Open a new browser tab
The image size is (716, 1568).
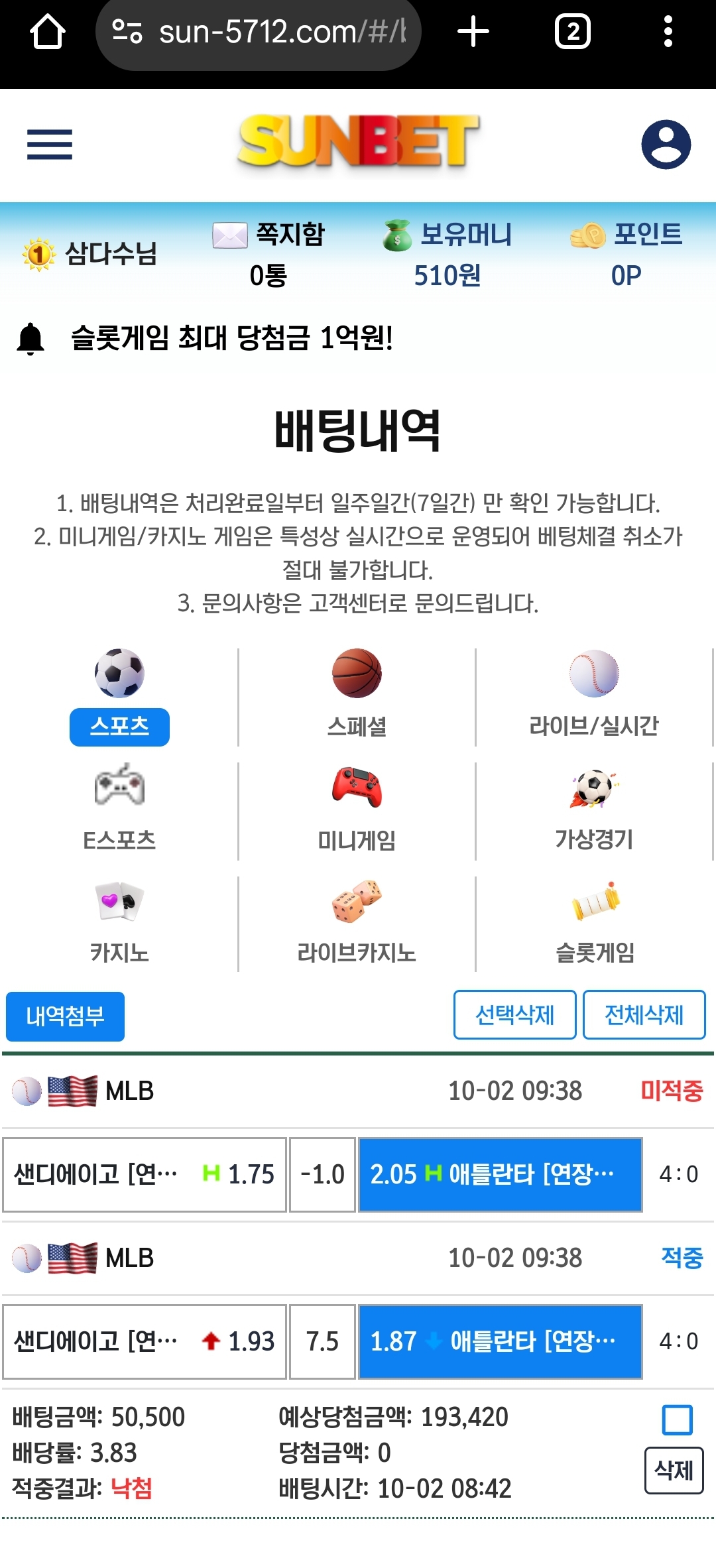tap(473, 32)
